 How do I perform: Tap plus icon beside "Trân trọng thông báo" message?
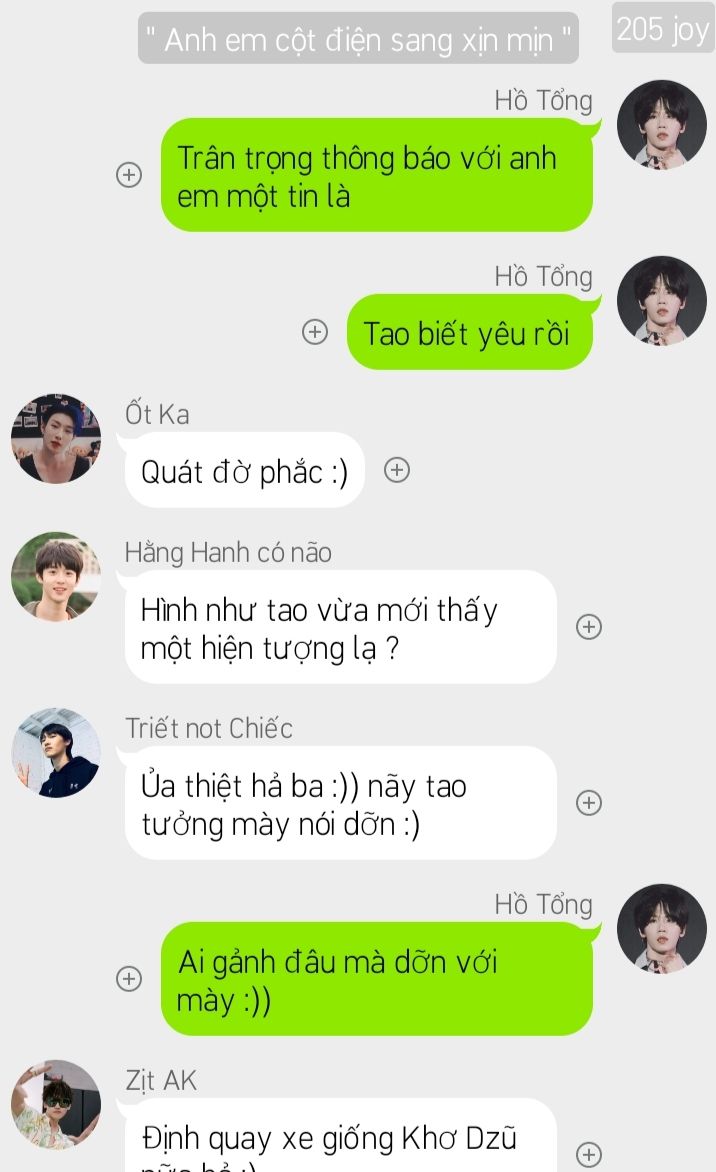(129, 175)
